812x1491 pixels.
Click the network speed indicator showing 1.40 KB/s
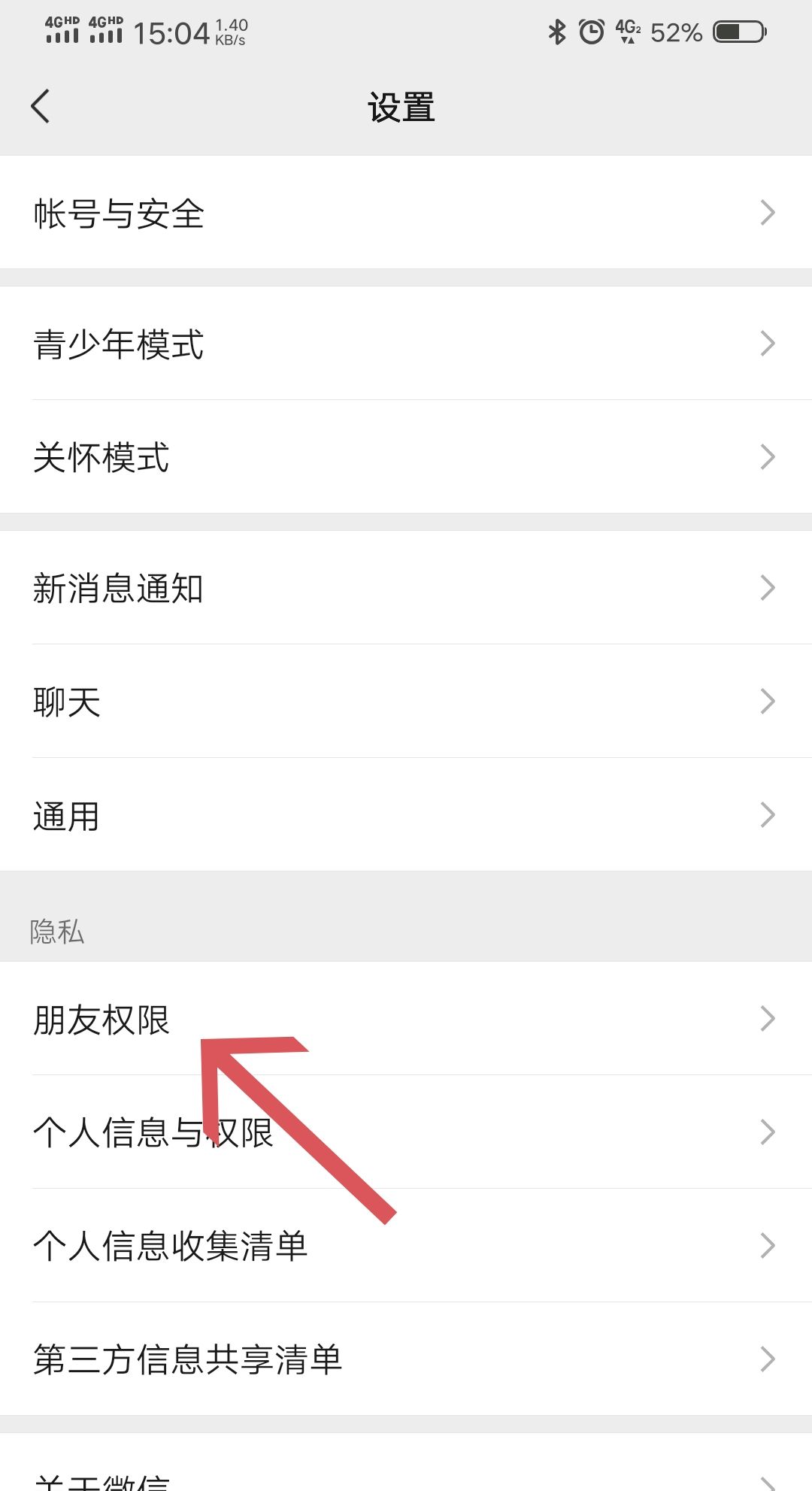tap(229, 30)
